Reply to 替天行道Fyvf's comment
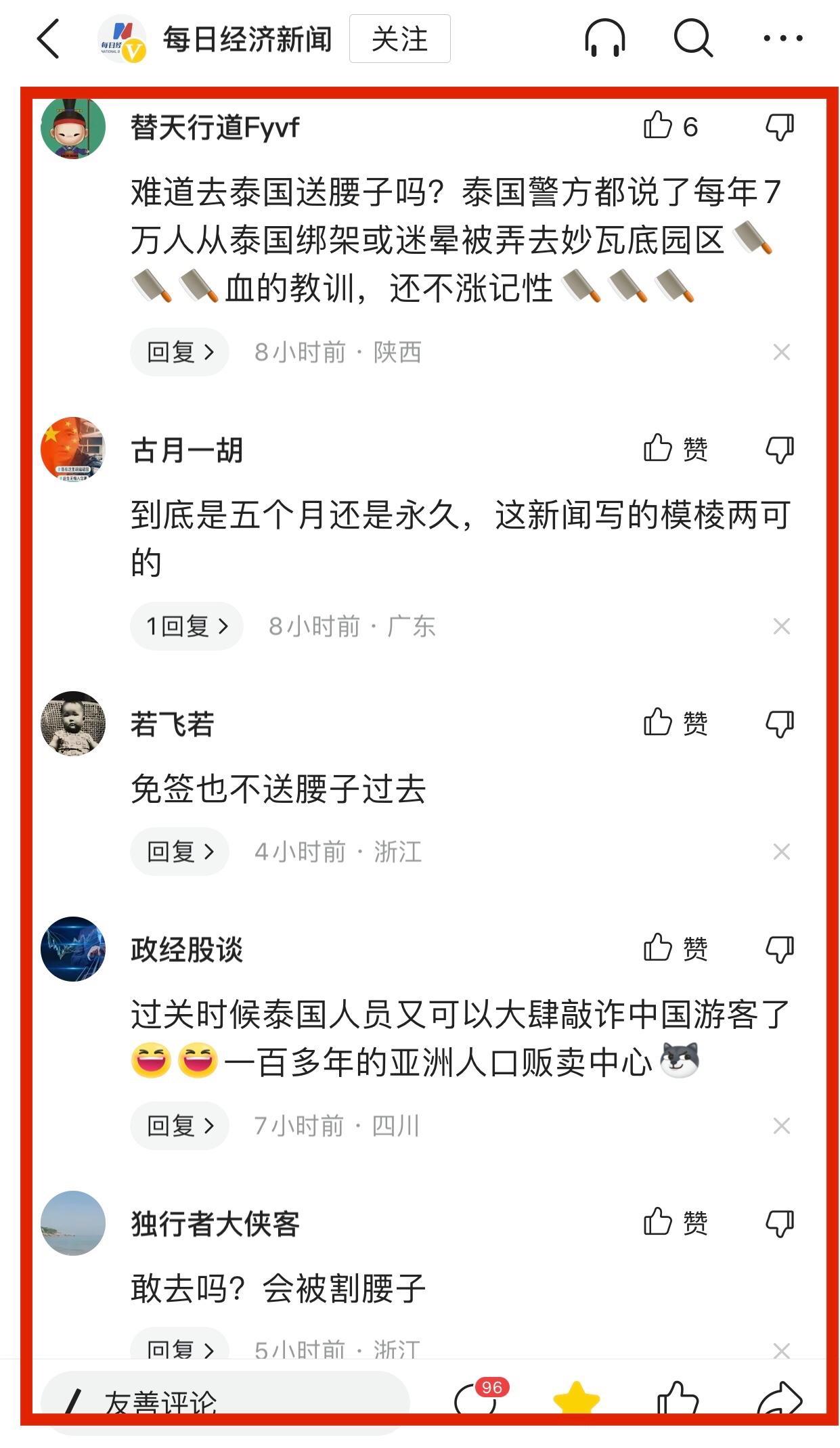The image size is (840, 1448). tap(179, 352)
